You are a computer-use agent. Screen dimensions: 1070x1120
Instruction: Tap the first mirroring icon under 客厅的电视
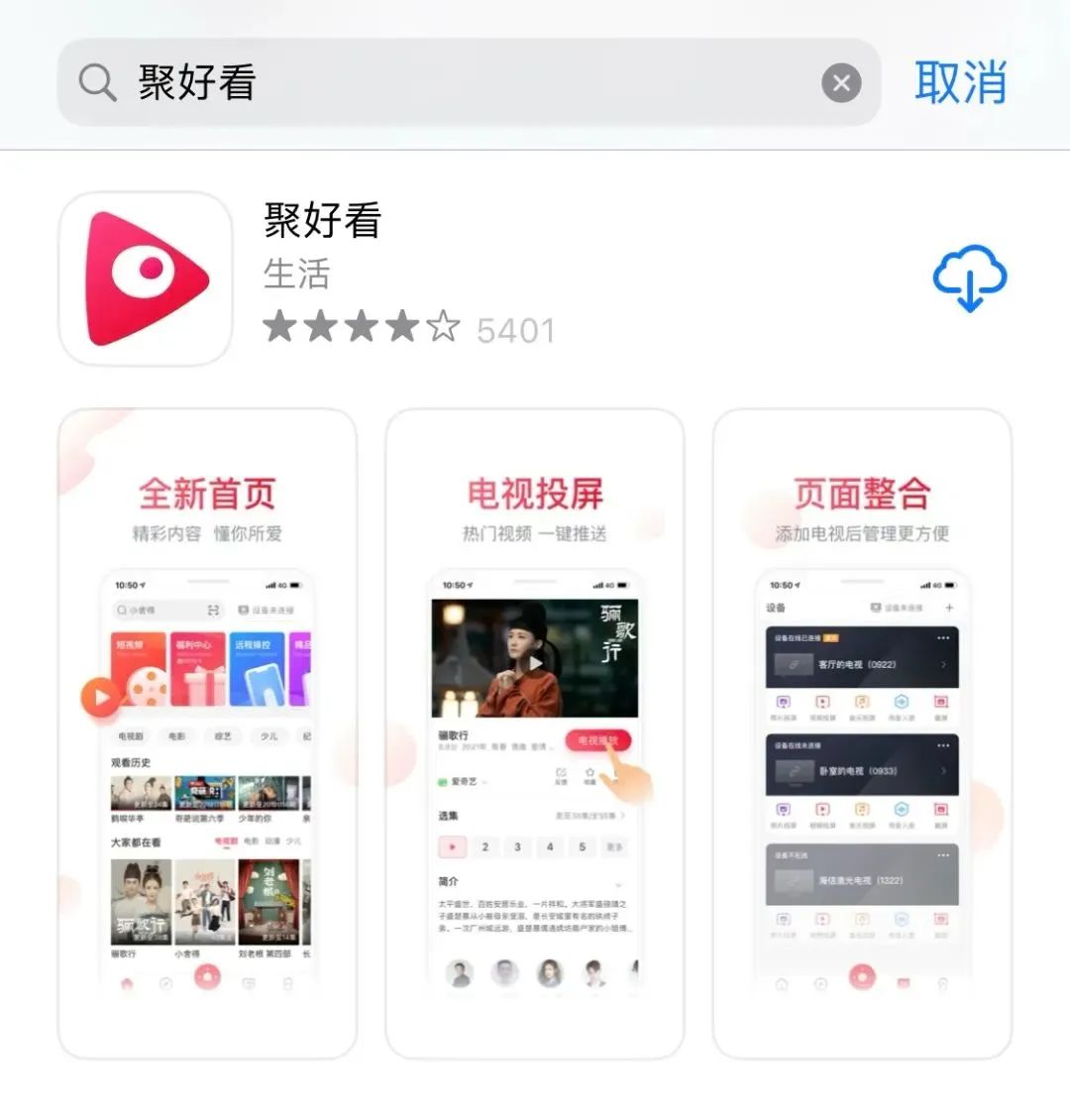pyautogui.click(x=783, y=701)
